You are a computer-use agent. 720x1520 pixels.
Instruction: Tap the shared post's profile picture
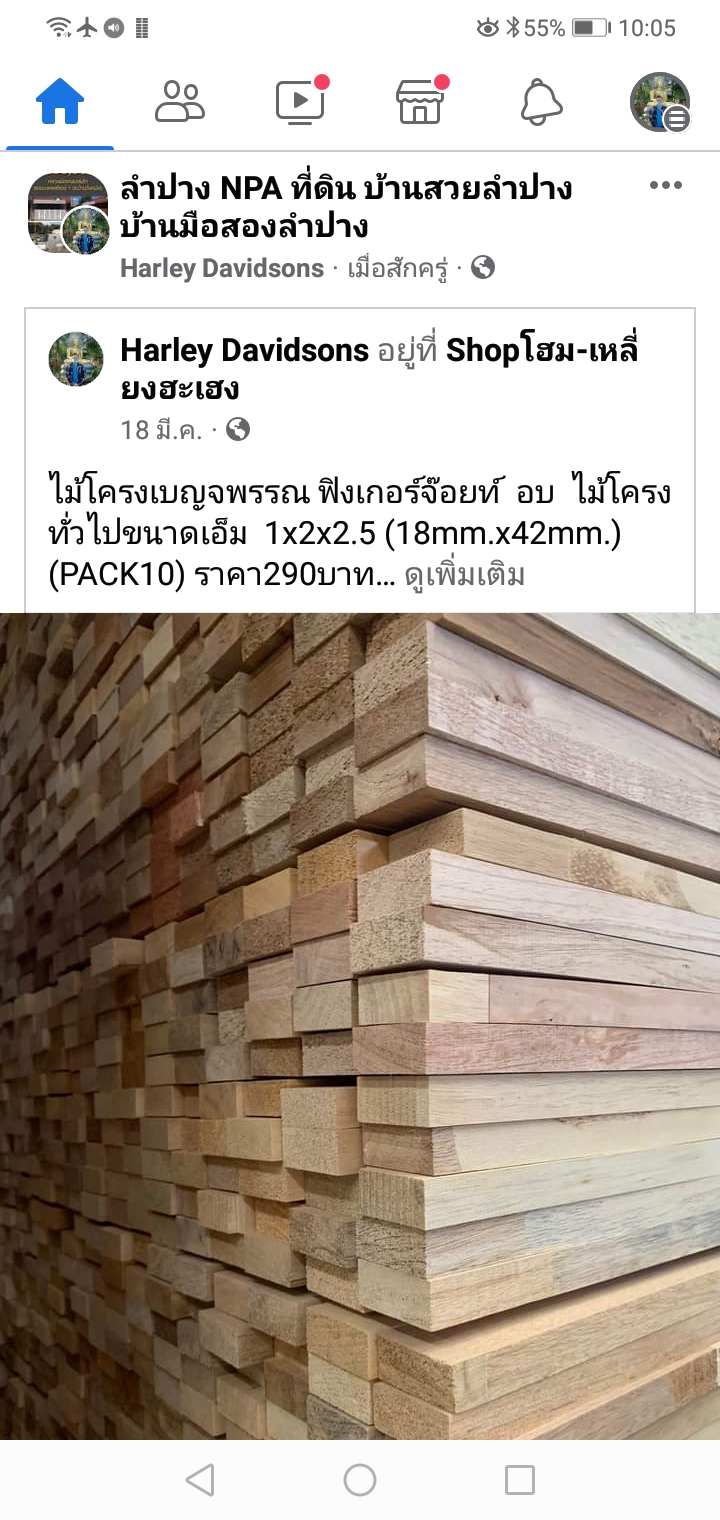coord(76,359)
